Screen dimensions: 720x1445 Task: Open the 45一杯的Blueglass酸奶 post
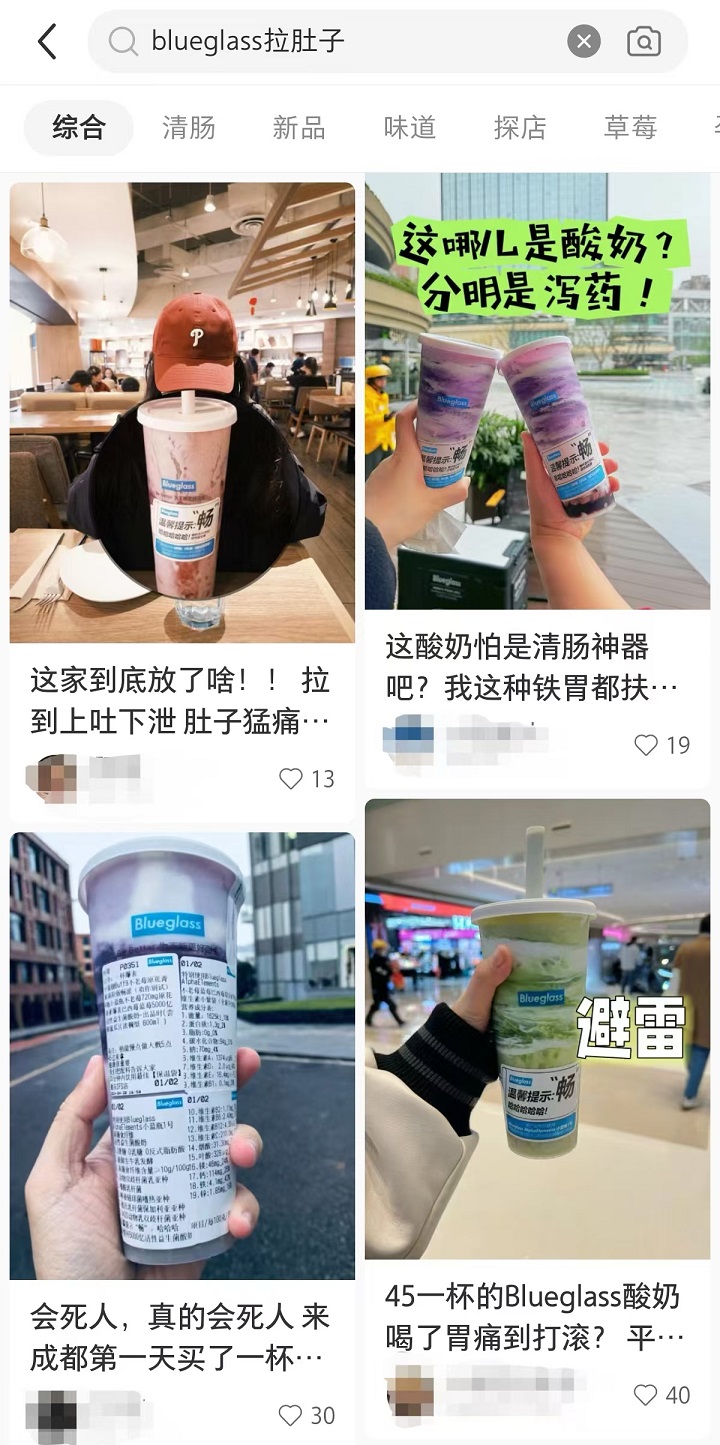point(538,1318)
